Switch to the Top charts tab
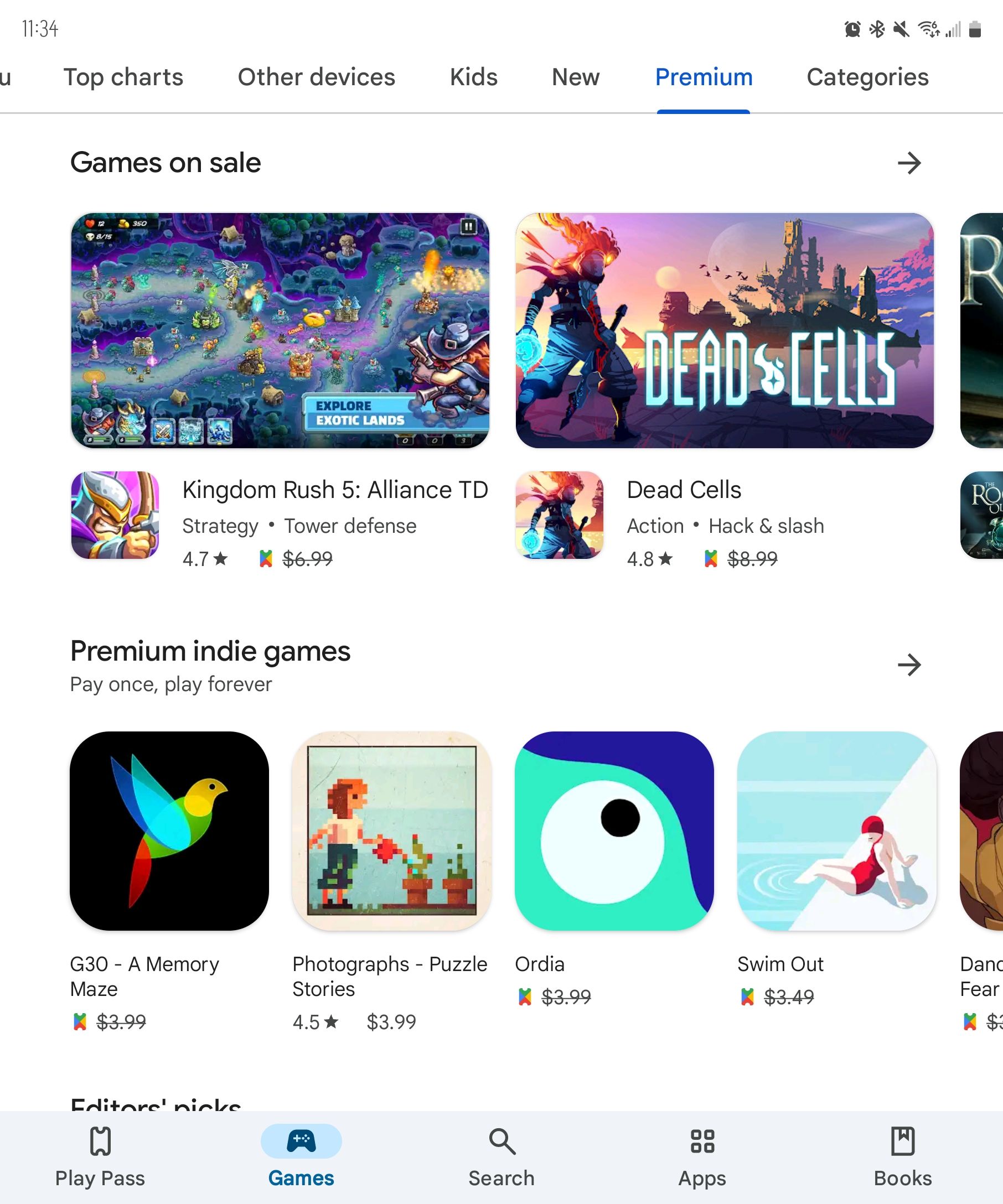Viewport: 1003px width, 1204px height. [123, 77]
